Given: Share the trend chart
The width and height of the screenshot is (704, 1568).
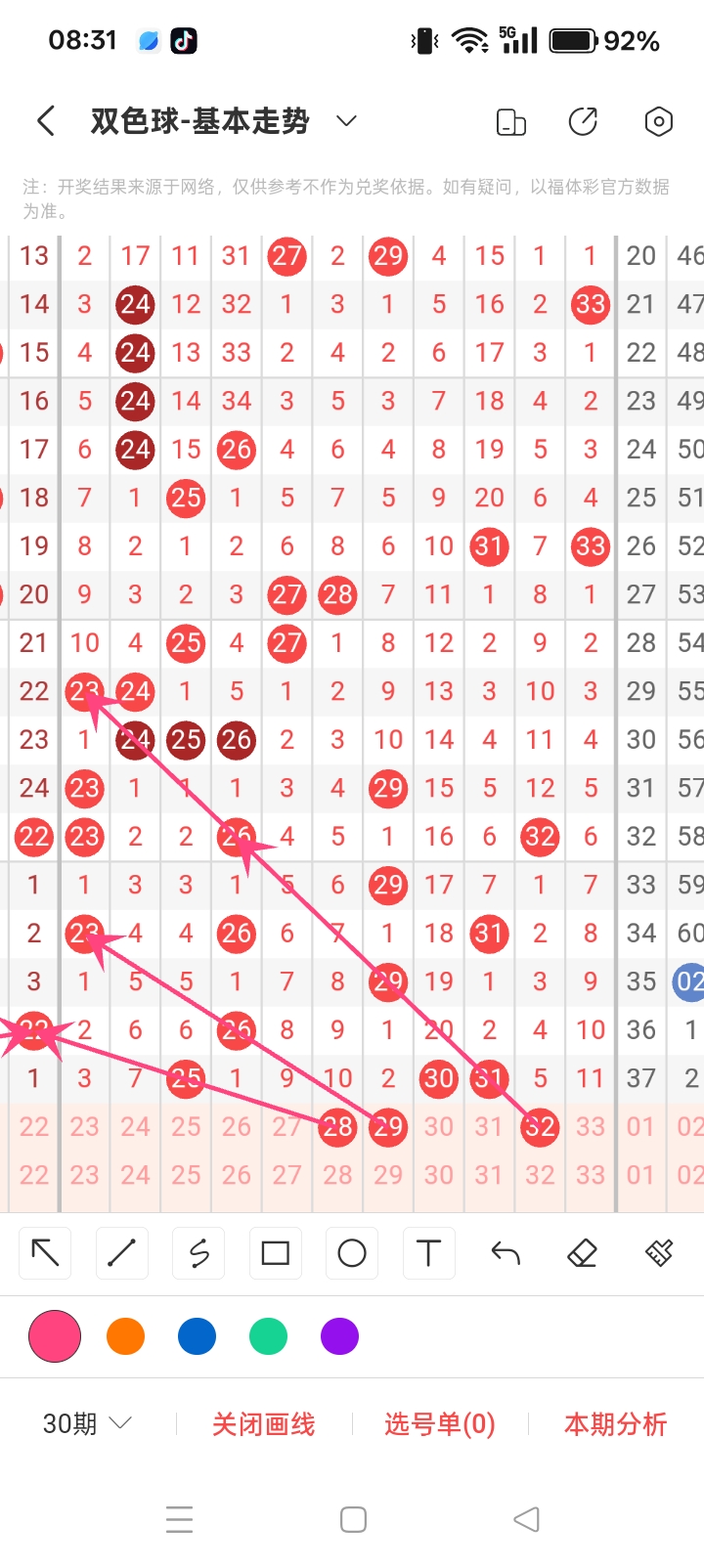Looking at the screenshot, I should [x=583, y=122].
